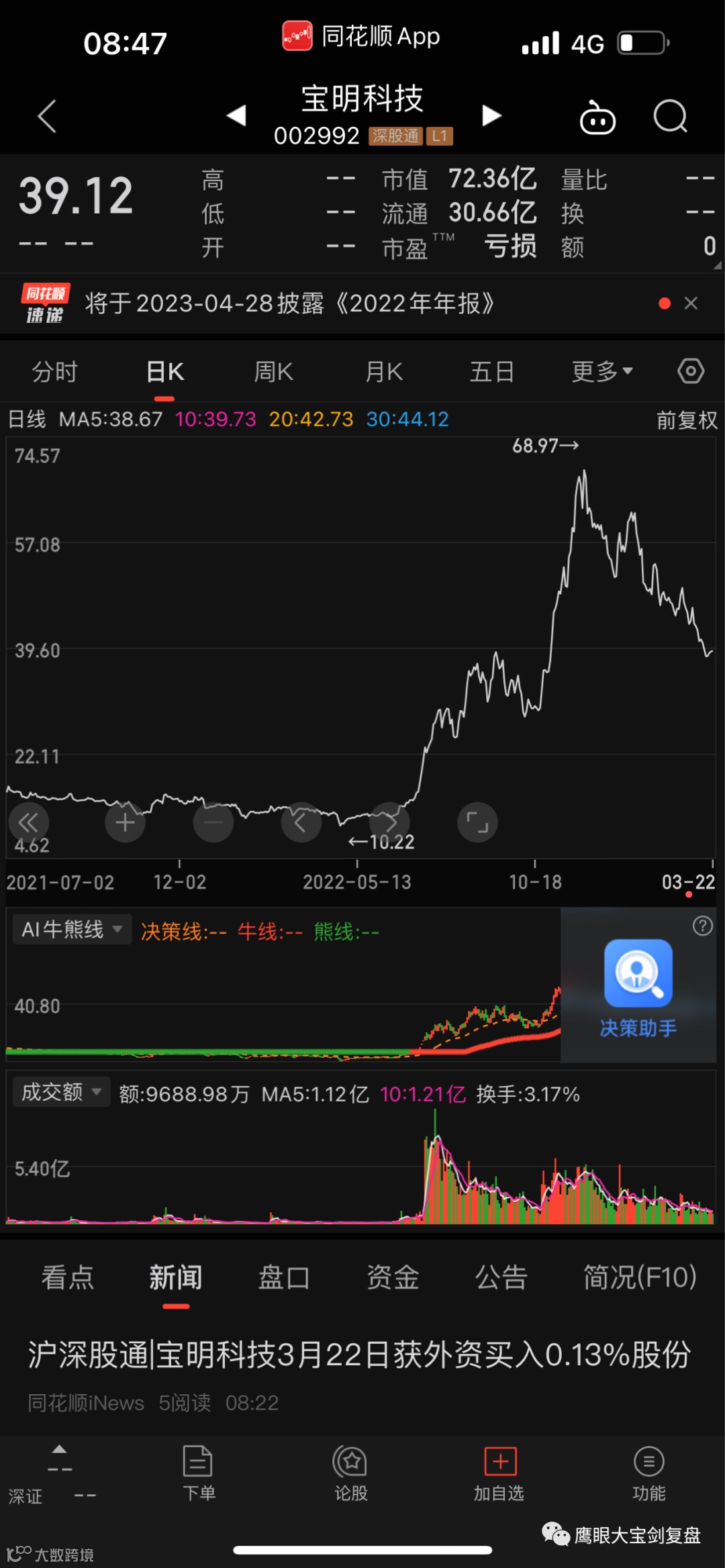Viewport: 725px width, 1568px height.
Task: Open the AI robot assistant
Action: click(597, 117)
